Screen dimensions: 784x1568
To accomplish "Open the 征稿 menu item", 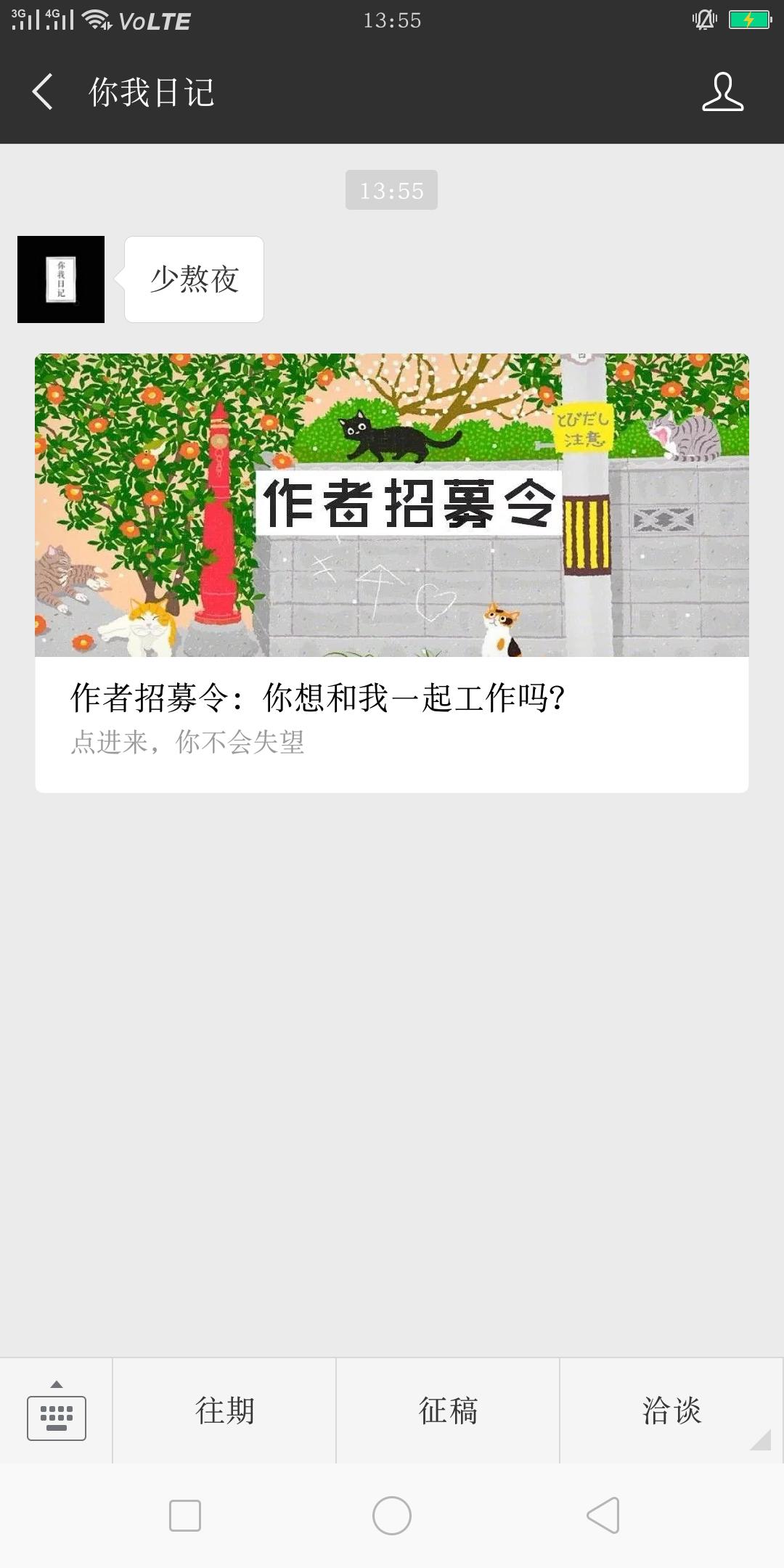I will point(447,1410).
